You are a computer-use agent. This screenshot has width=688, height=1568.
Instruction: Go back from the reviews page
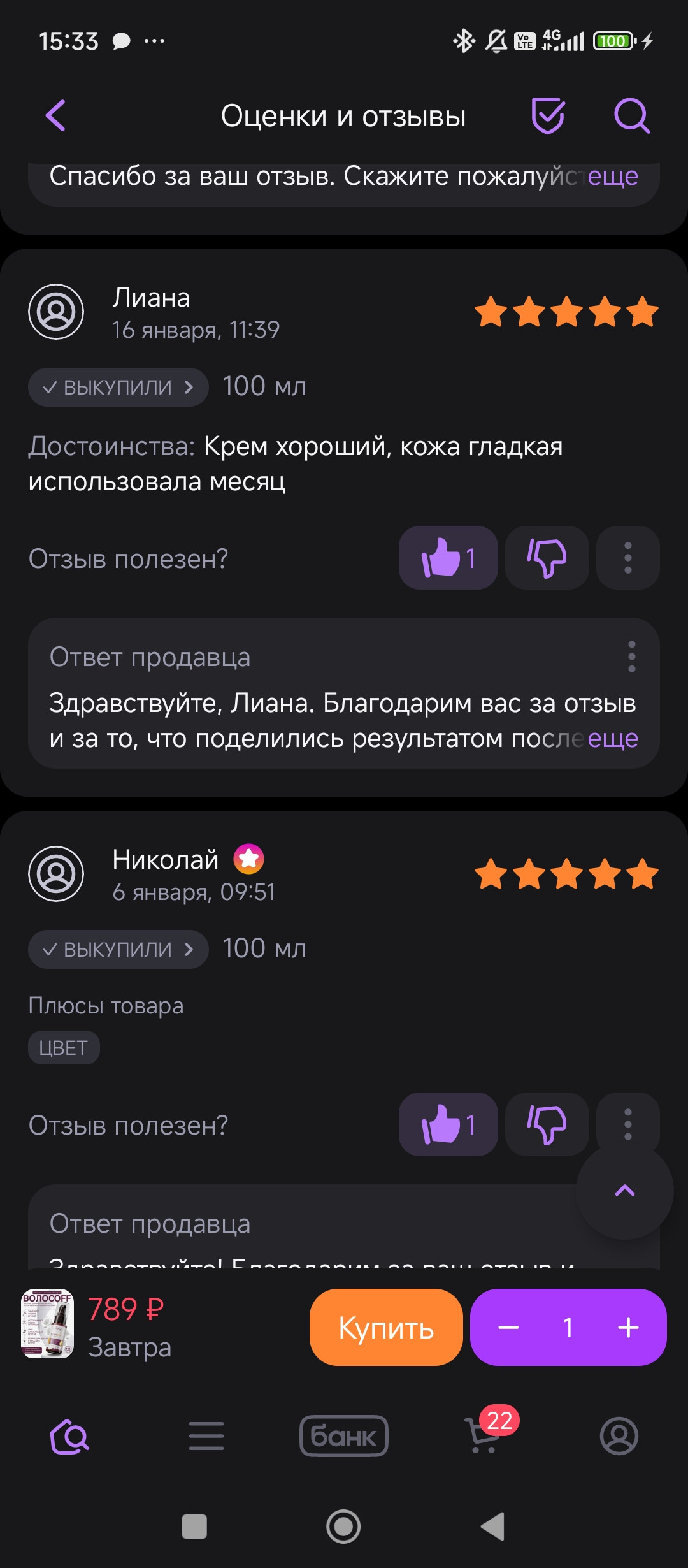point(56,116)
